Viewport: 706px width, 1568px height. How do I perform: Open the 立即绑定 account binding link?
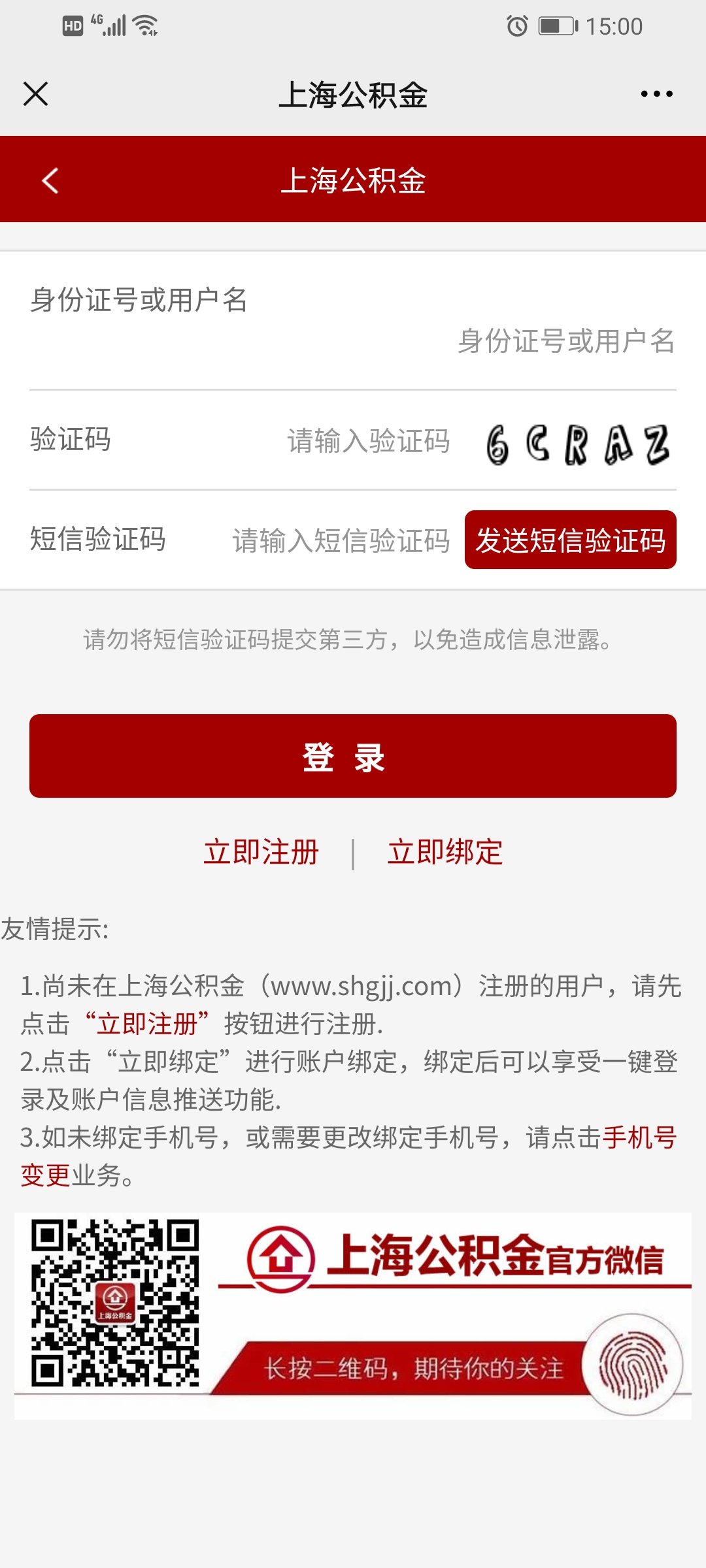click(x=445, y=853)
